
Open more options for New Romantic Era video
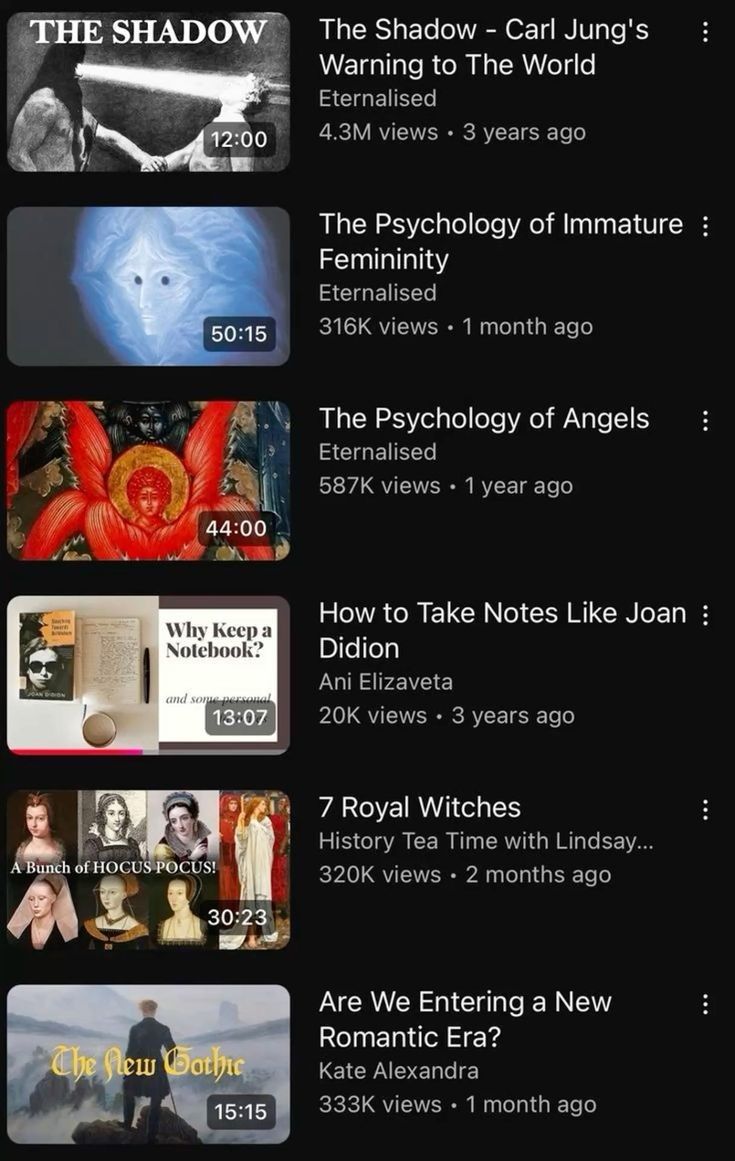705,1003
